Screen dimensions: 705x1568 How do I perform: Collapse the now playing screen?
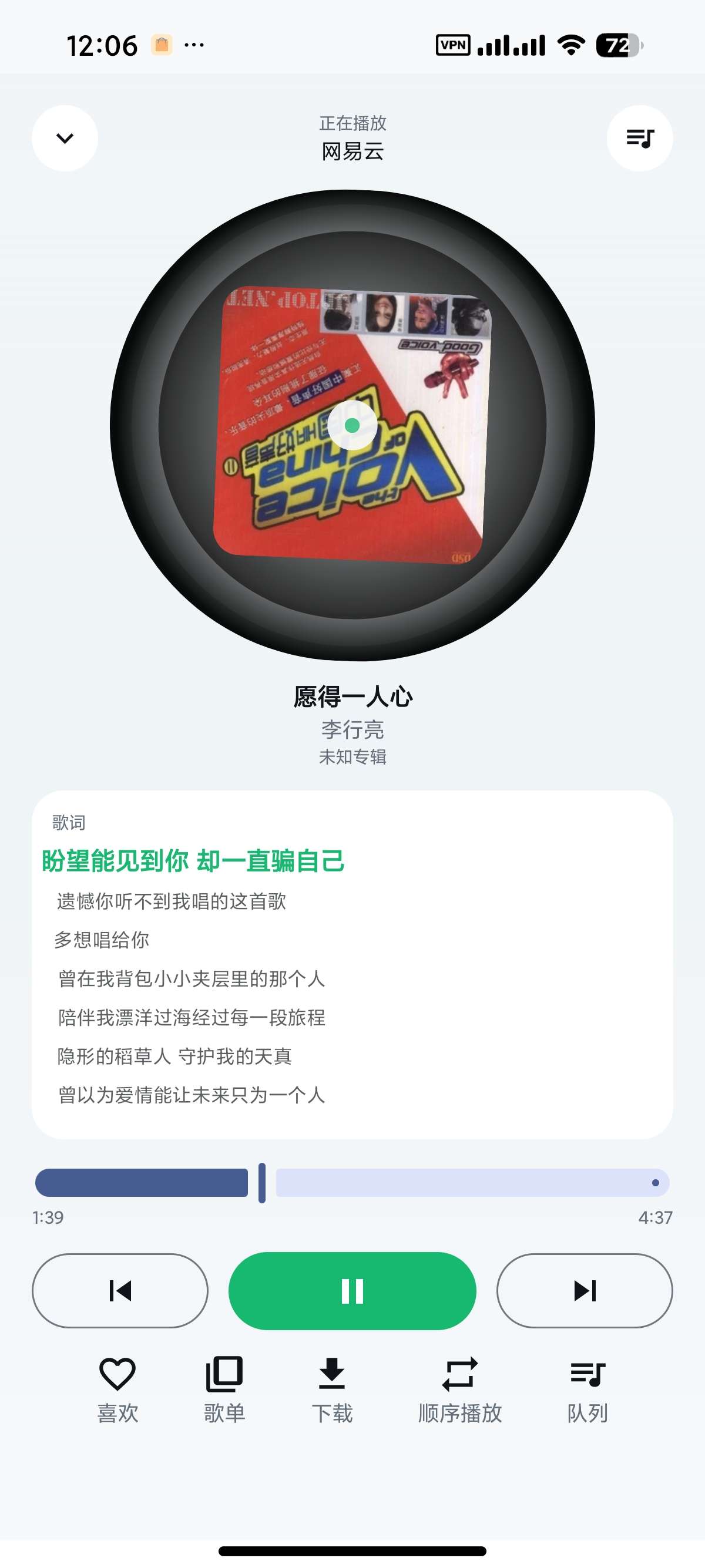65,138
